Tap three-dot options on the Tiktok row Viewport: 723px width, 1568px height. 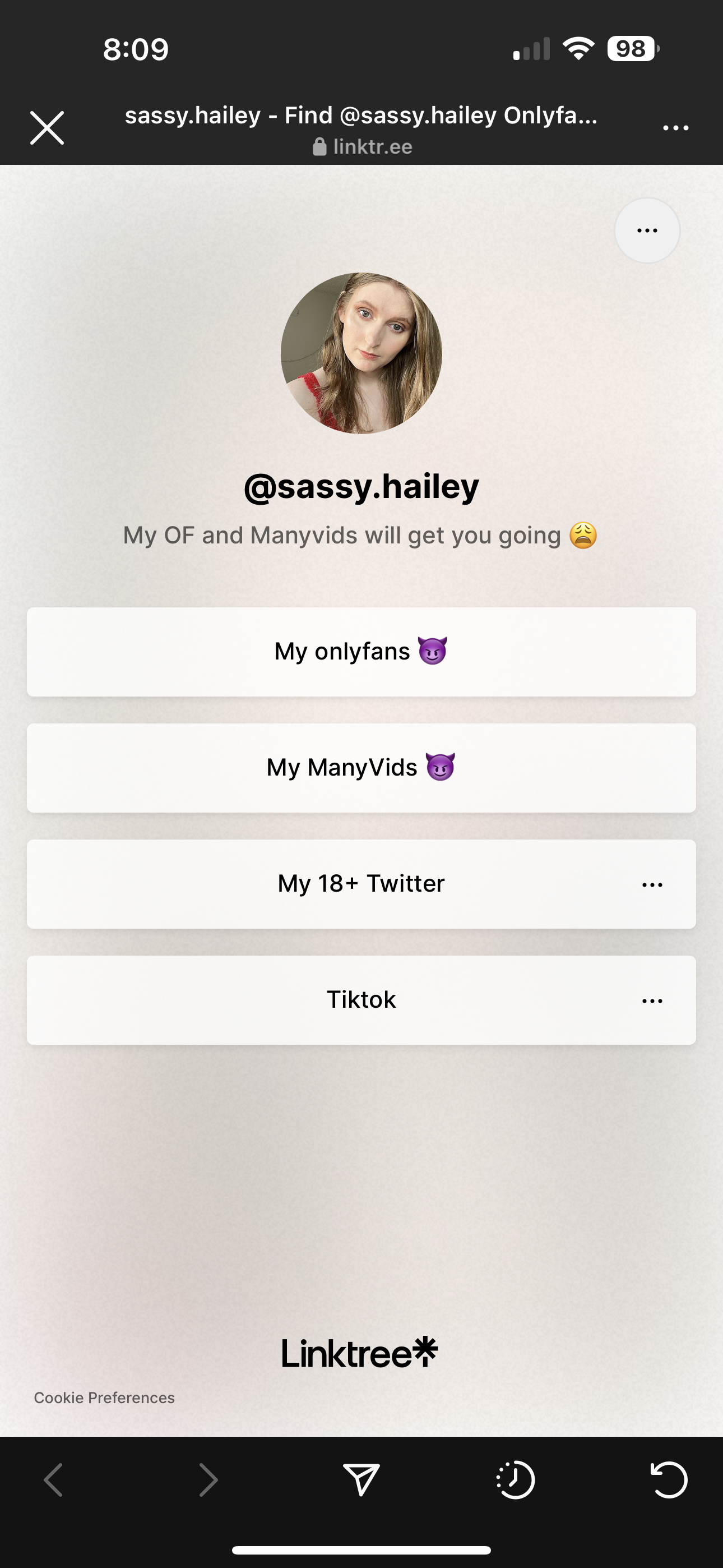pyautogui.click(x=652, y=1000)
